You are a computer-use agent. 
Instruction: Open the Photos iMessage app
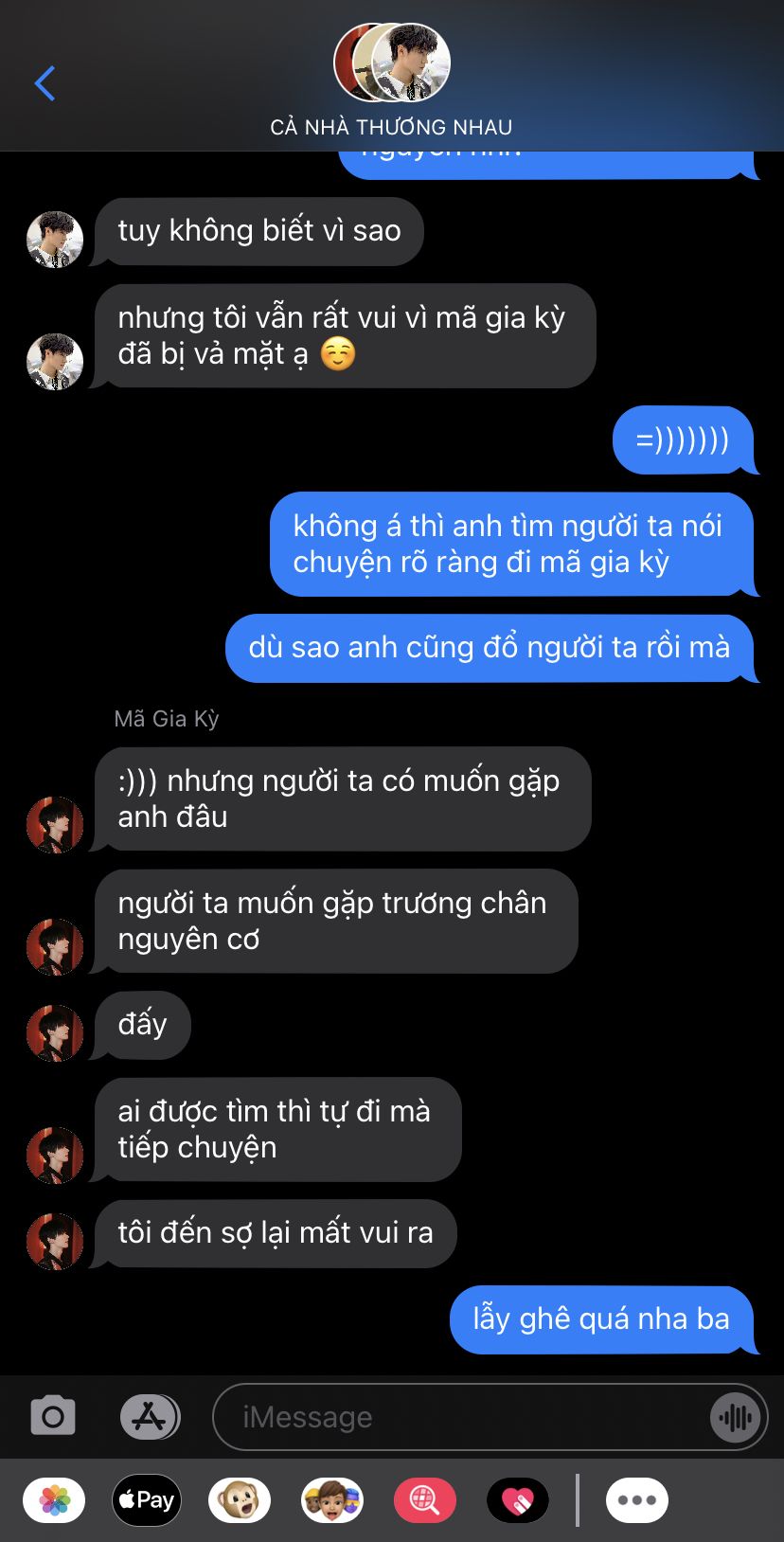[54, 1500]
